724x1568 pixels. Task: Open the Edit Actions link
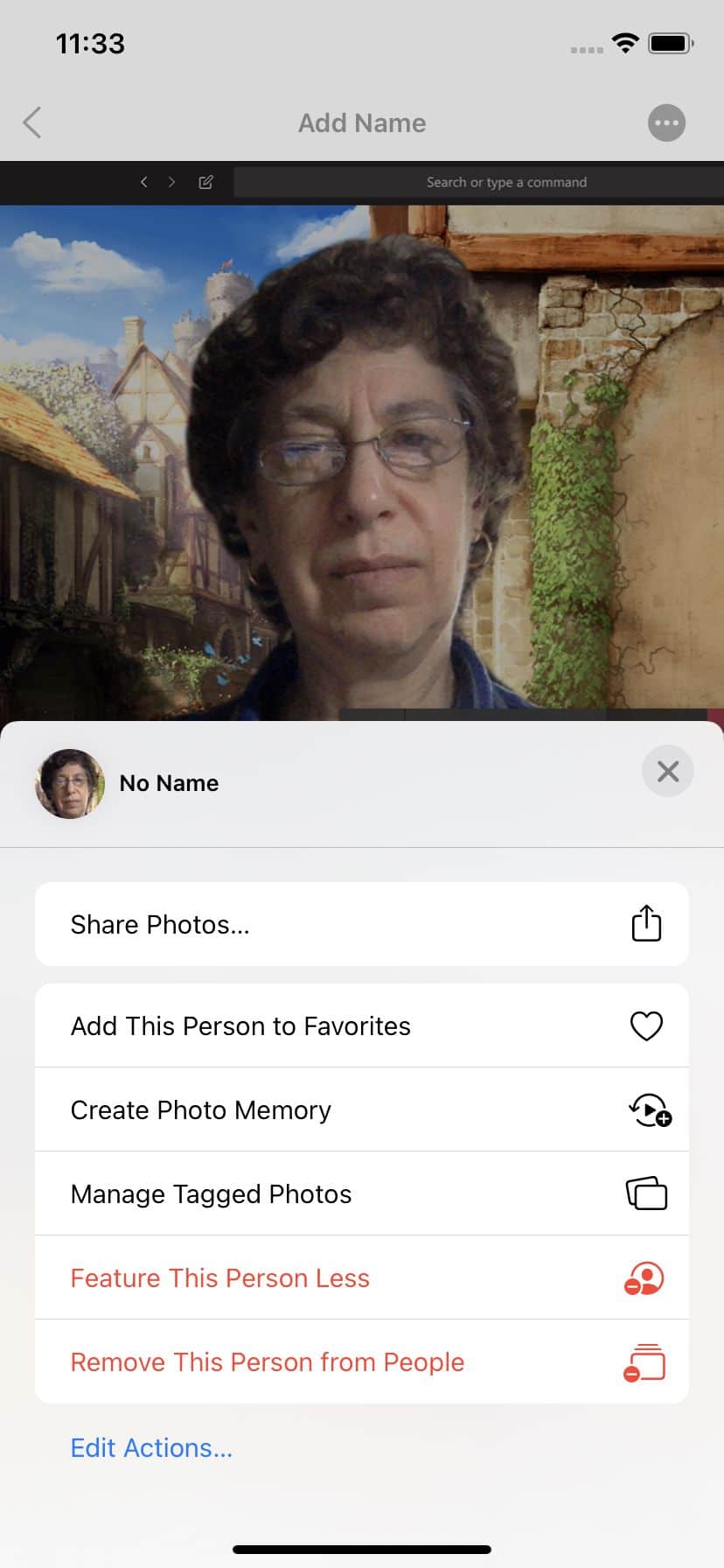pyautogui.click(x=151, y=1448)
